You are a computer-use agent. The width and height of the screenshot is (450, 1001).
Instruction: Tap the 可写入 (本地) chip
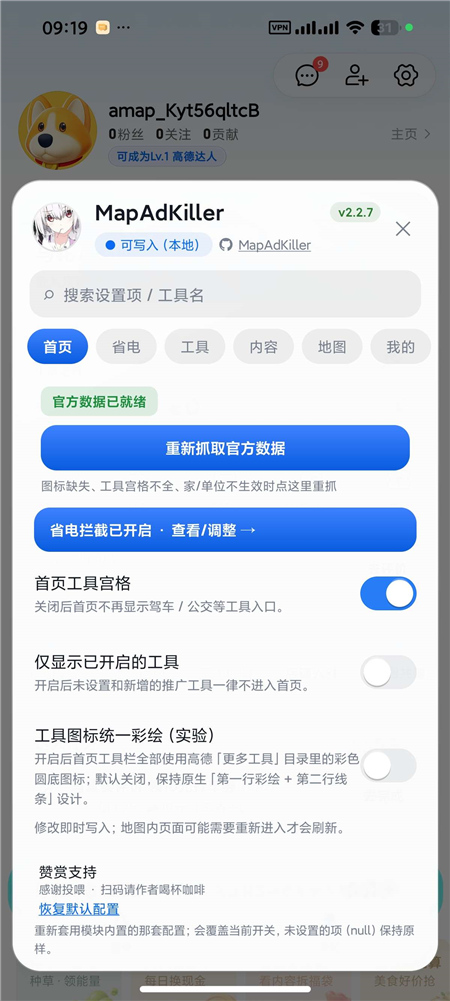click(154, 245)
